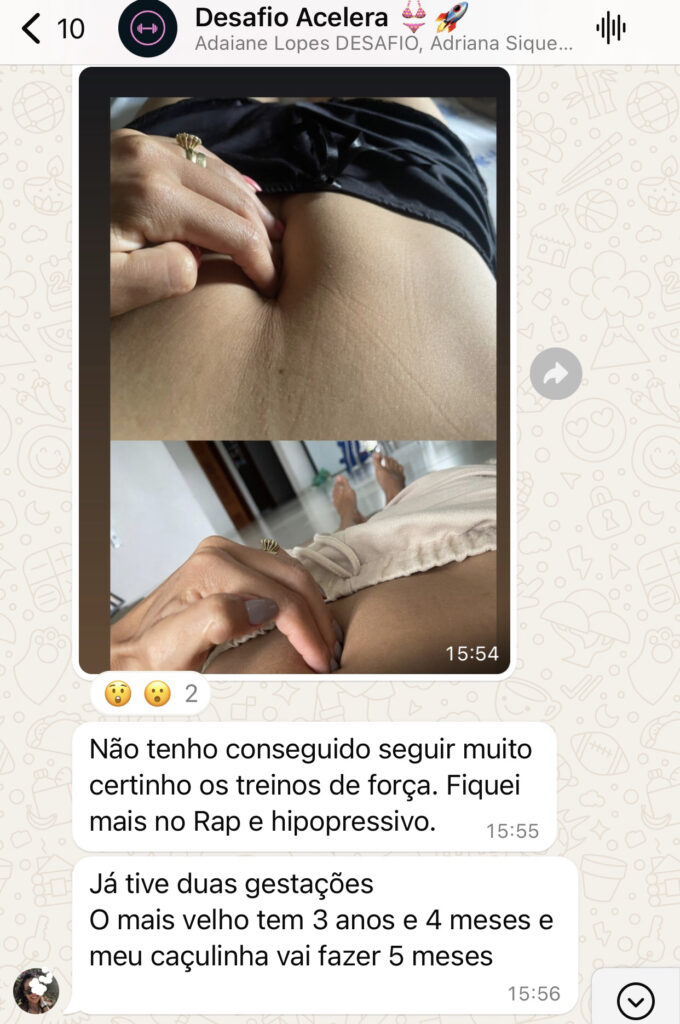View the emoji reactions on the photo
The width and height of the screenshot is (680, 1024).
pos(151,693)
